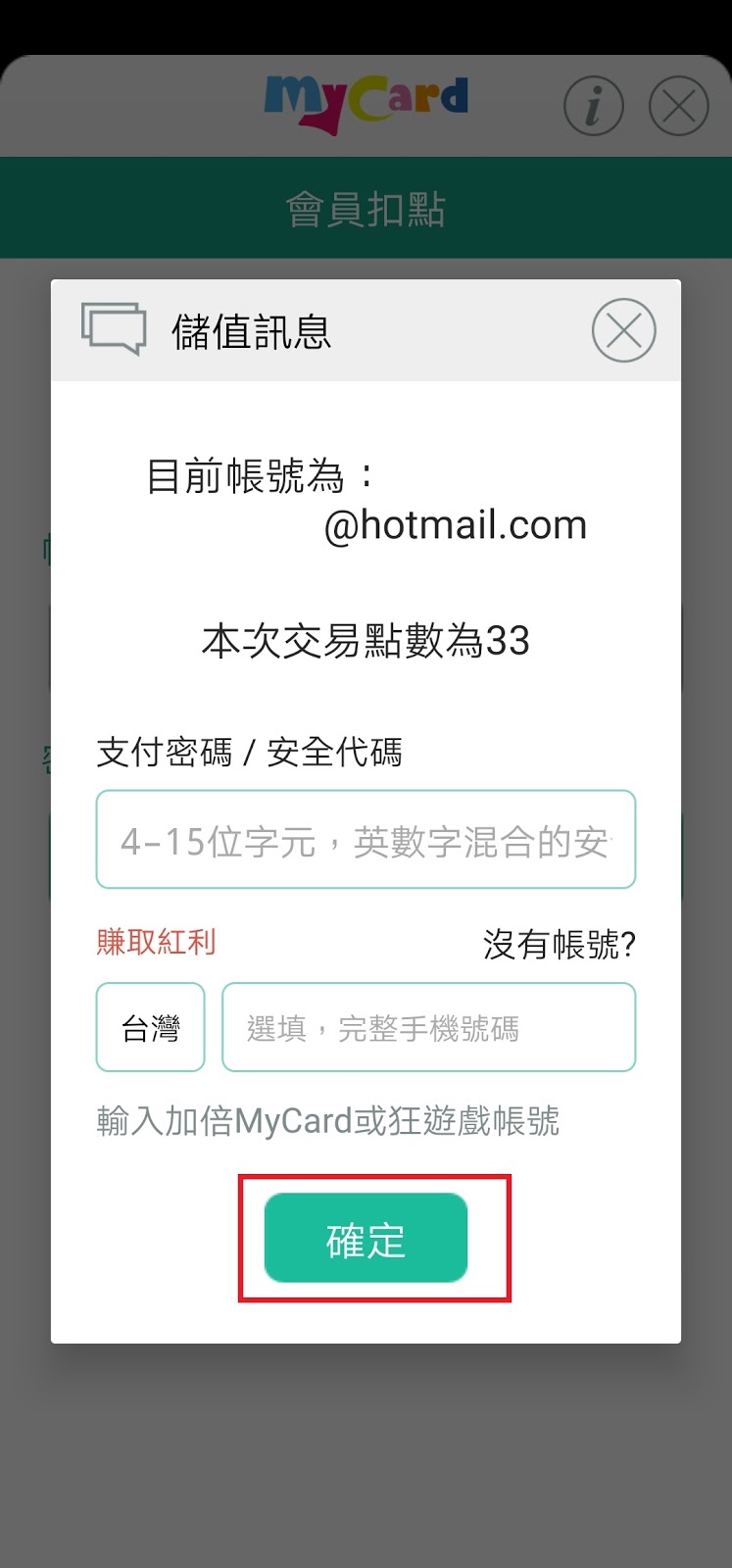This screenshot has height=1568, width=732.
Task: Open the 台灣 country selector
Action: click(x=150, y=1028)
